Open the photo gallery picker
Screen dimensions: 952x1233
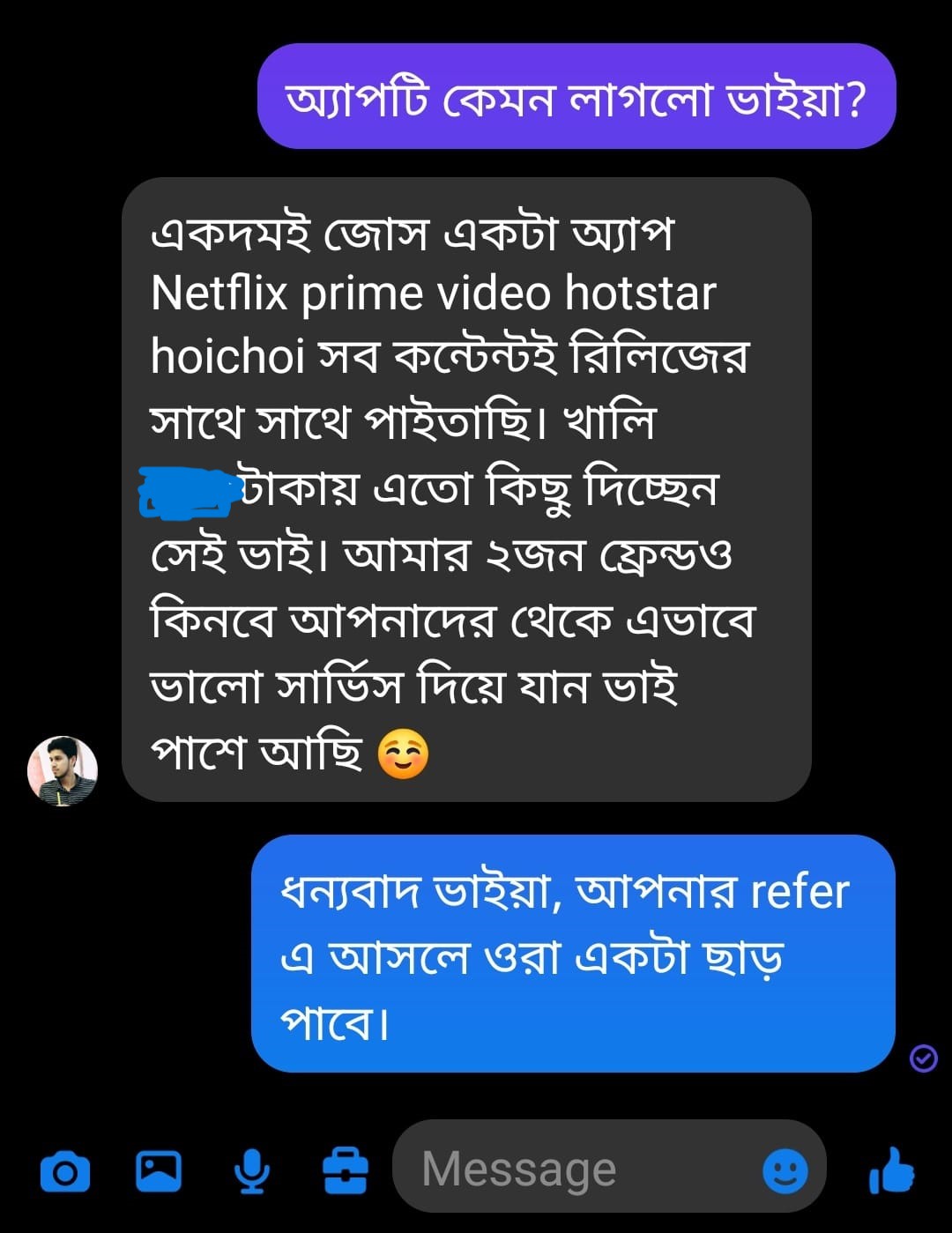tap(159, 1171)
